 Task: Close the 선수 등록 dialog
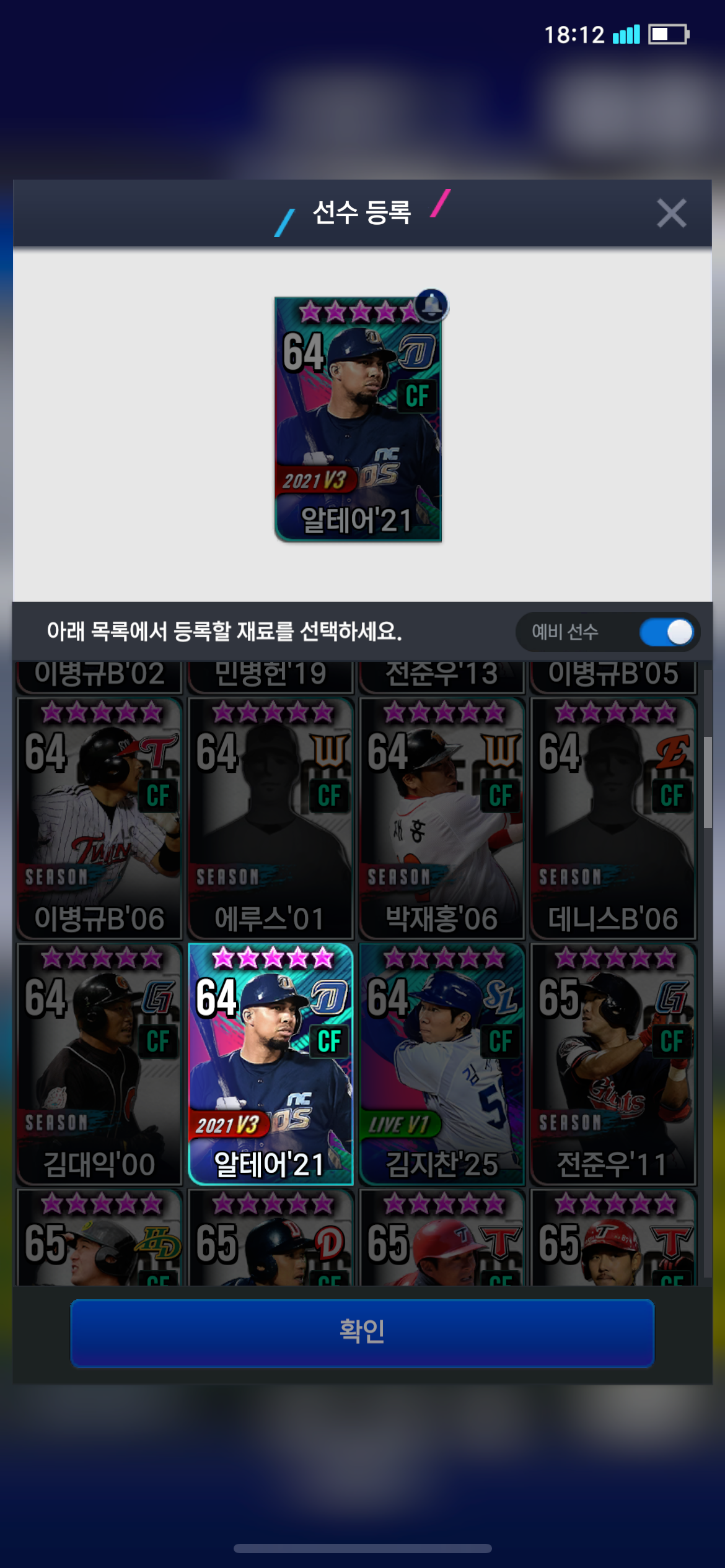click(671, 214)
